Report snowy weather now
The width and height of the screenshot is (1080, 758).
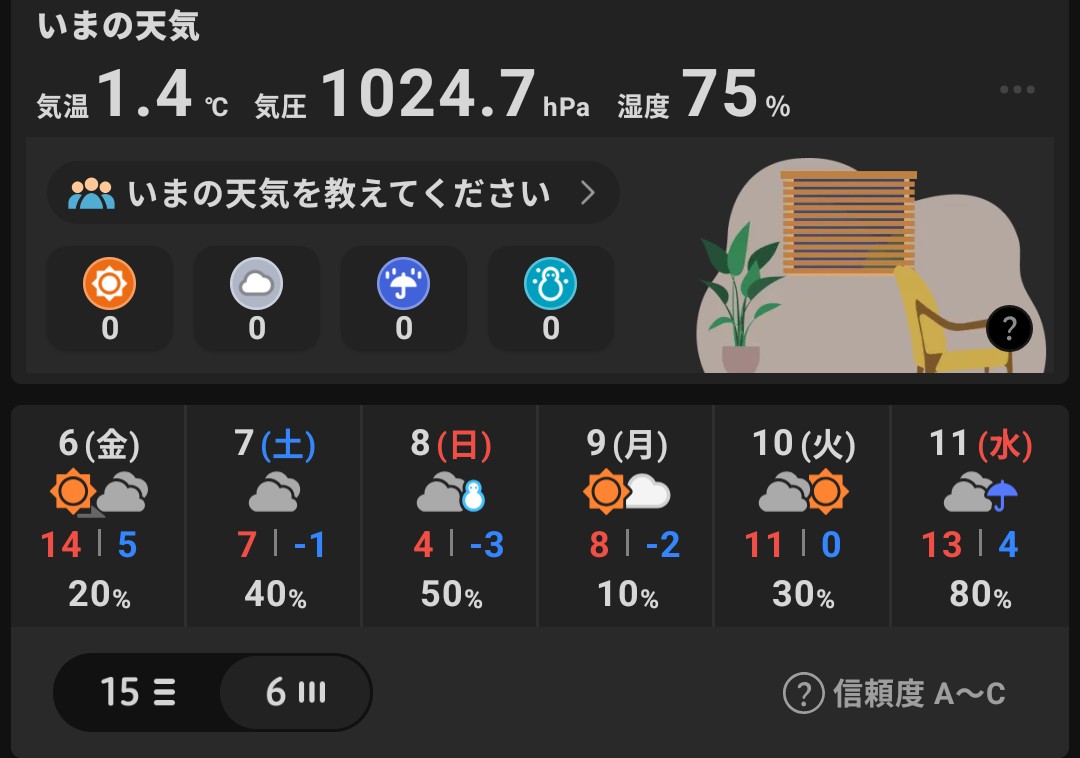click(551, 298)
